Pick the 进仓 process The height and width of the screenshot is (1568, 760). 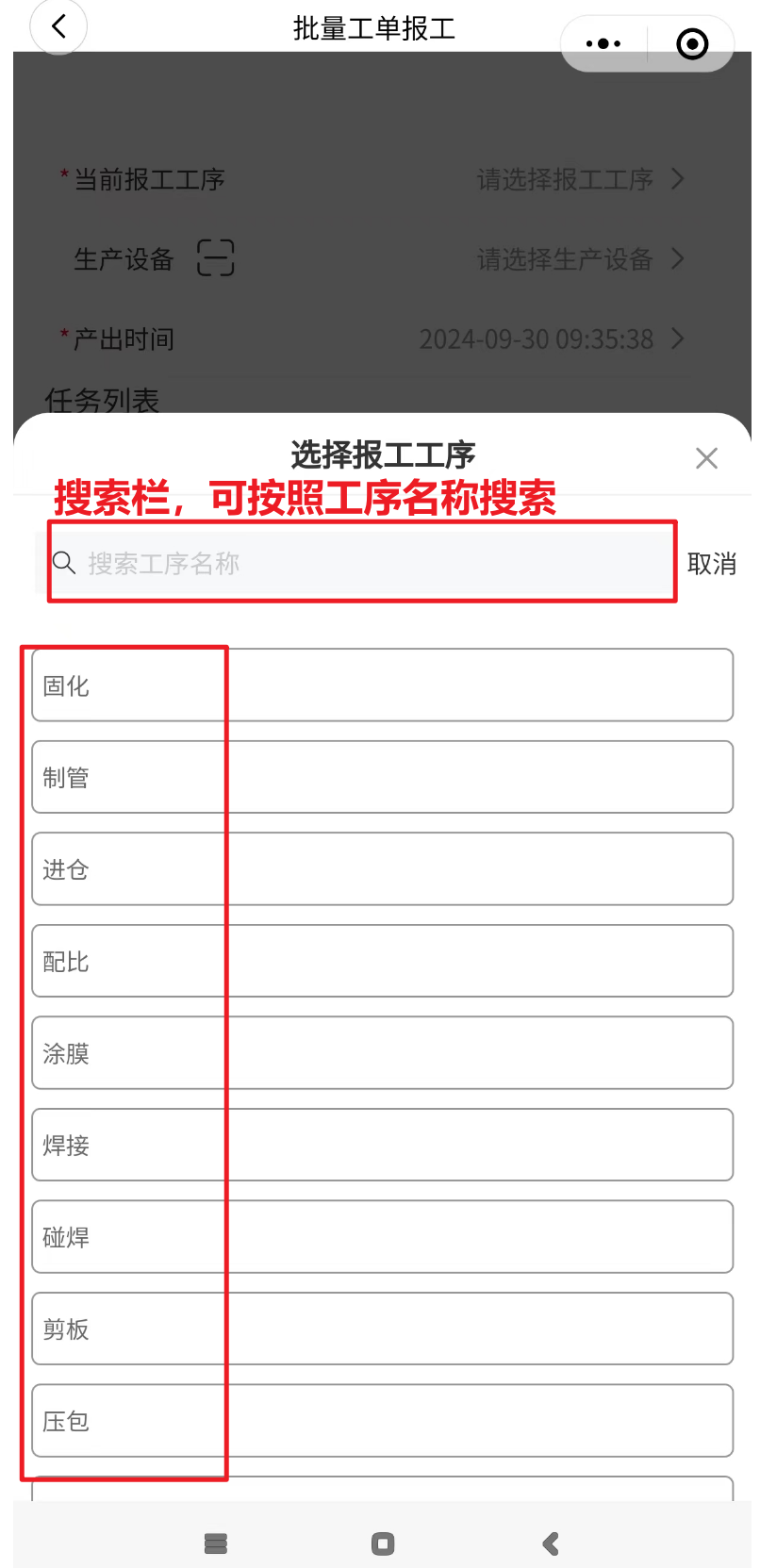click(383, 868)
